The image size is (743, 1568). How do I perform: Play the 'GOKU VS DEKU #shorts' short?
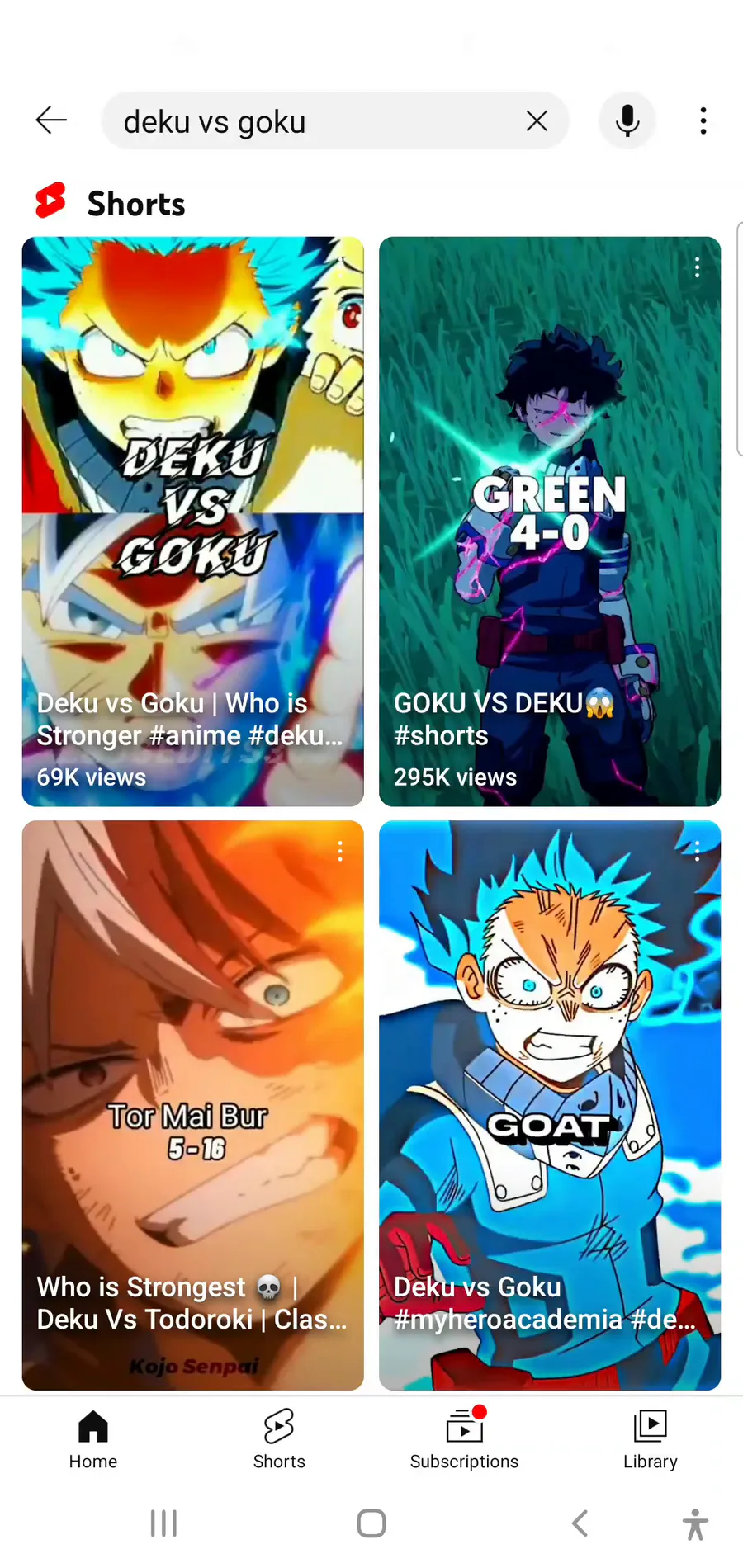tap(550, 522)
